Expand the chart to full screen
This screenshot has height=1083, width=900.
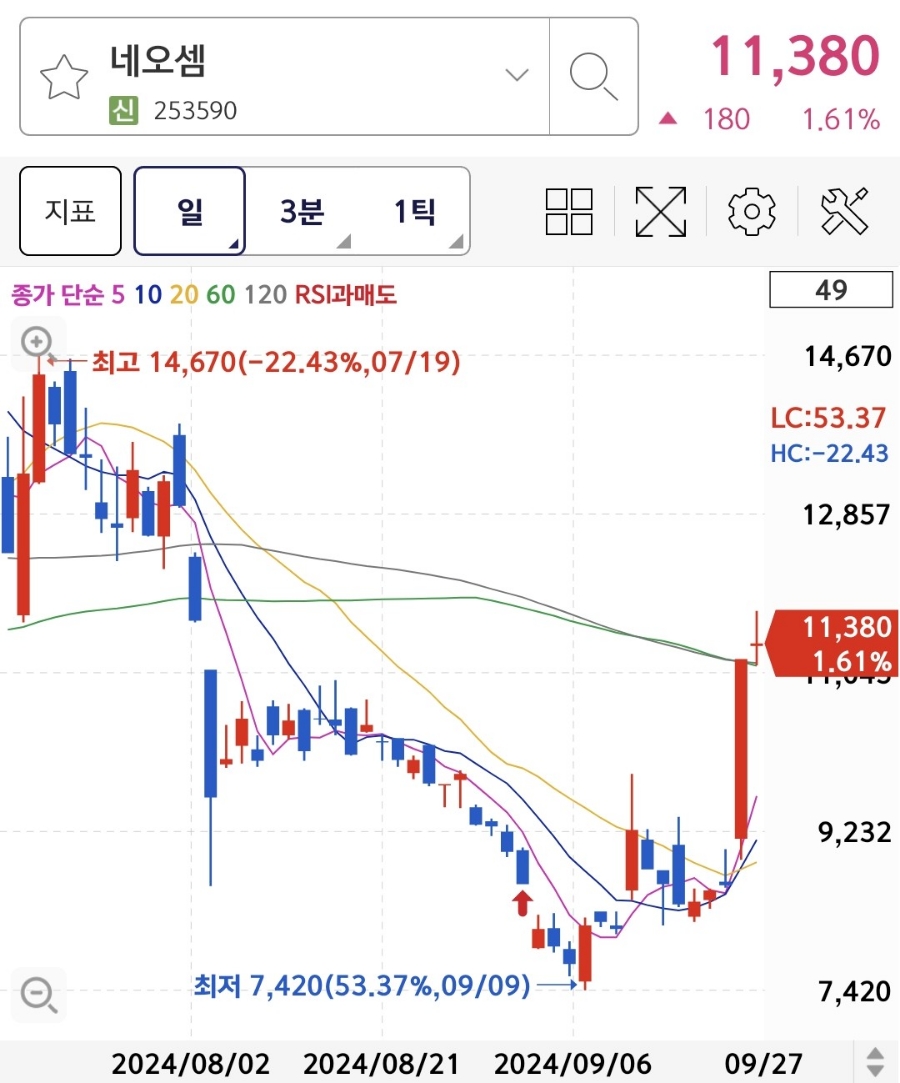pyautogui.click(x=660, y=211)
